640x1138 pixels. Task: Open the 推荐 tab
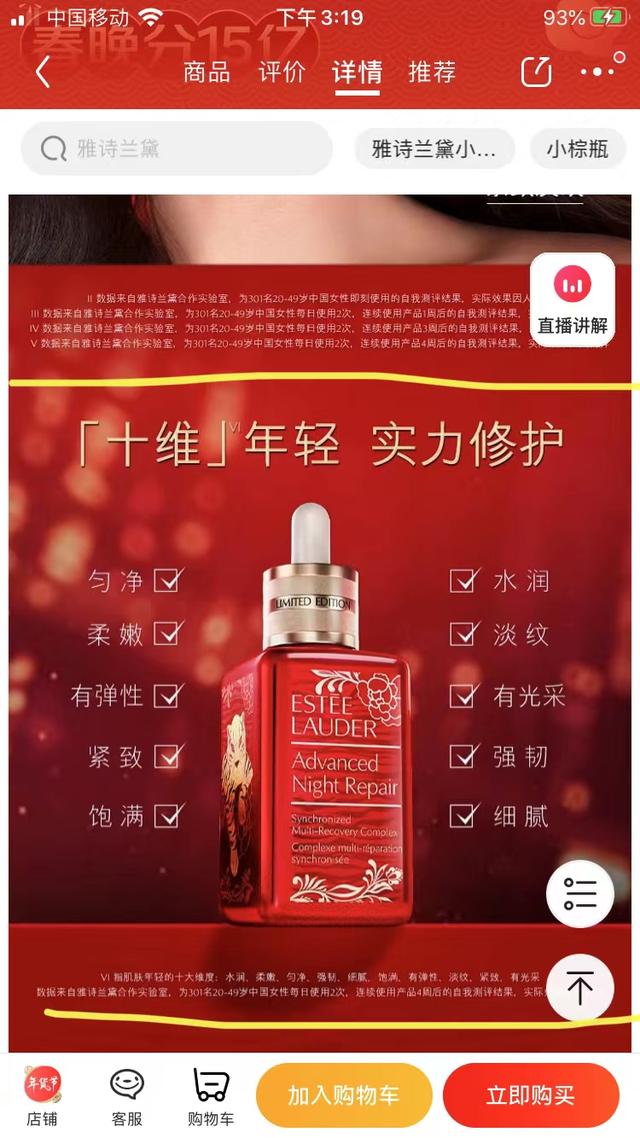click(432, 72)
